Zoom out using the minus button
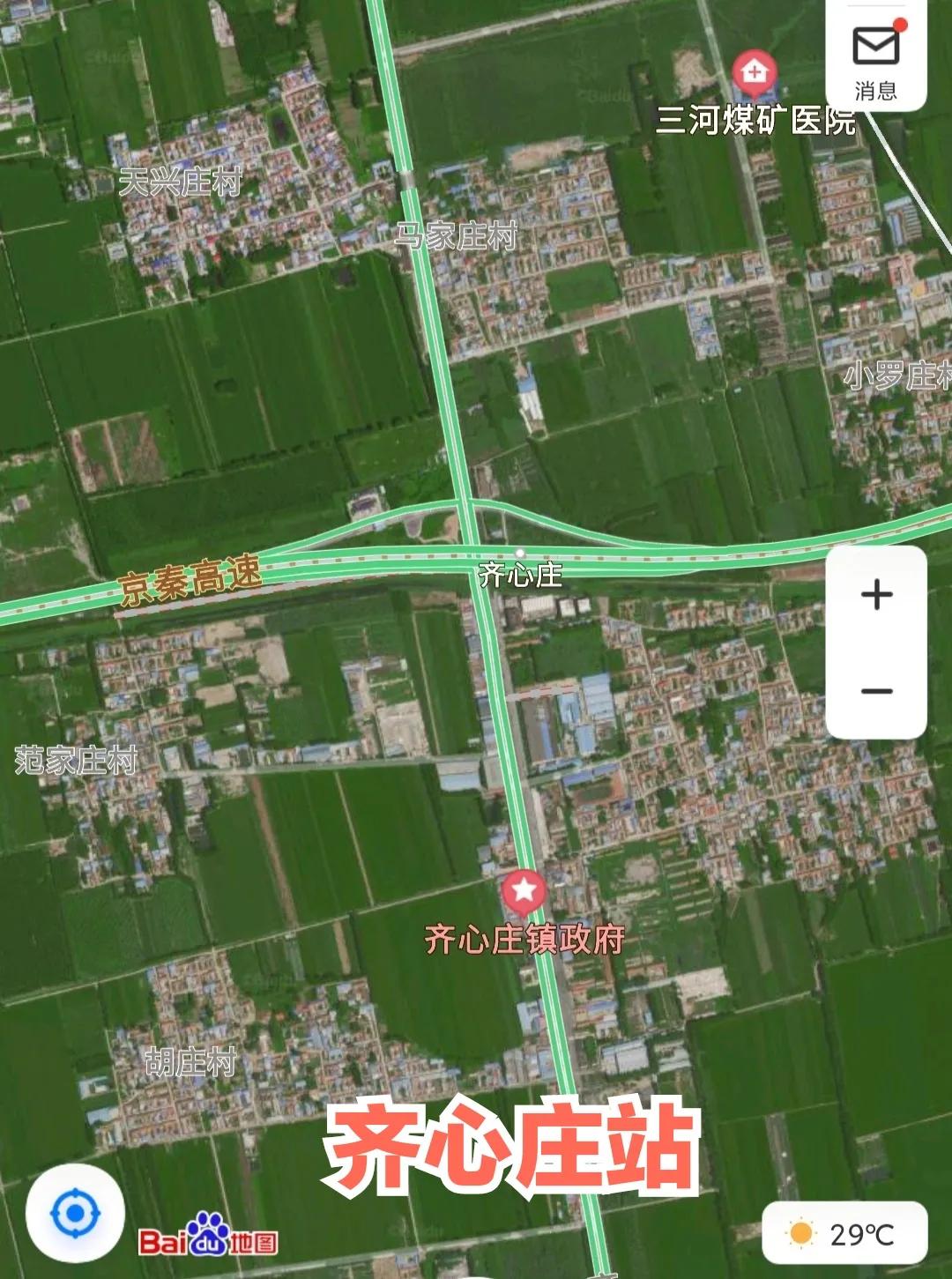Viewport: 952px width, 1279px height. tap(874, 690)
